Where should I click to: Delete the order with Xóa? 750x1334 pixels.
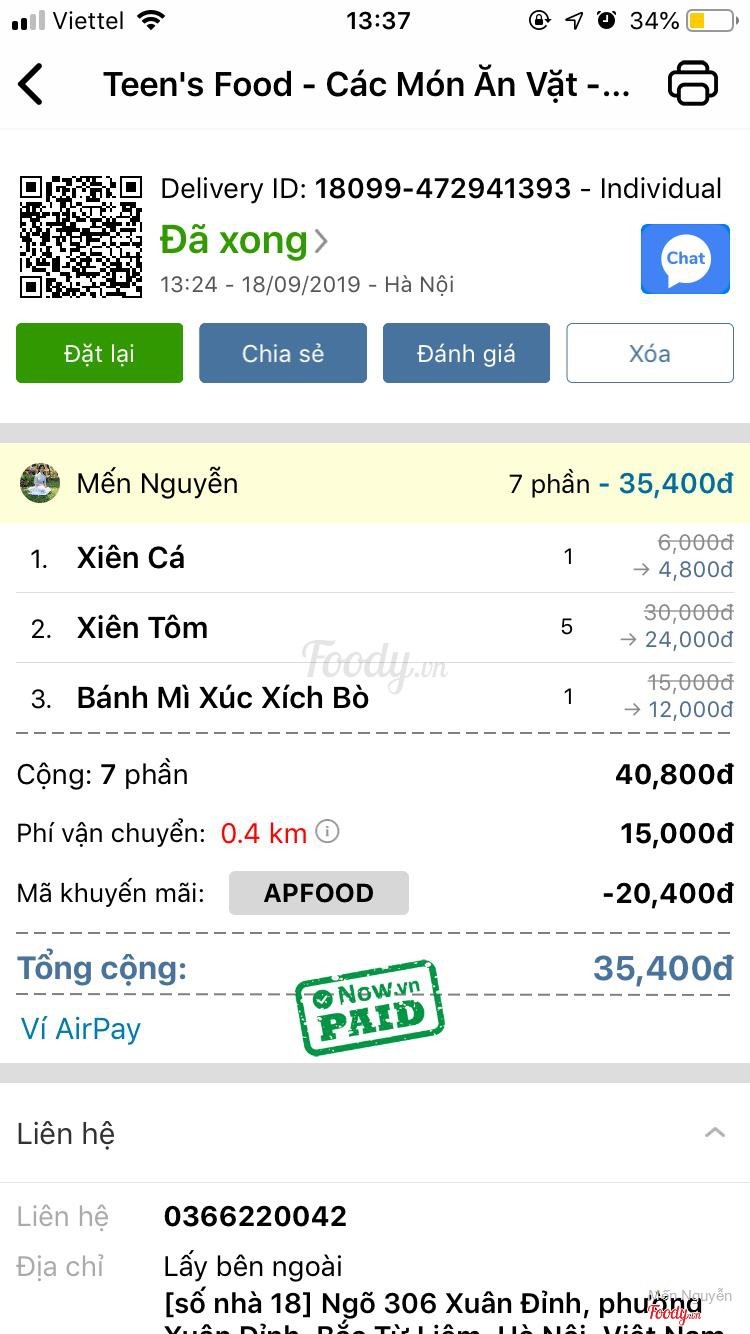[x=650, y=353]
